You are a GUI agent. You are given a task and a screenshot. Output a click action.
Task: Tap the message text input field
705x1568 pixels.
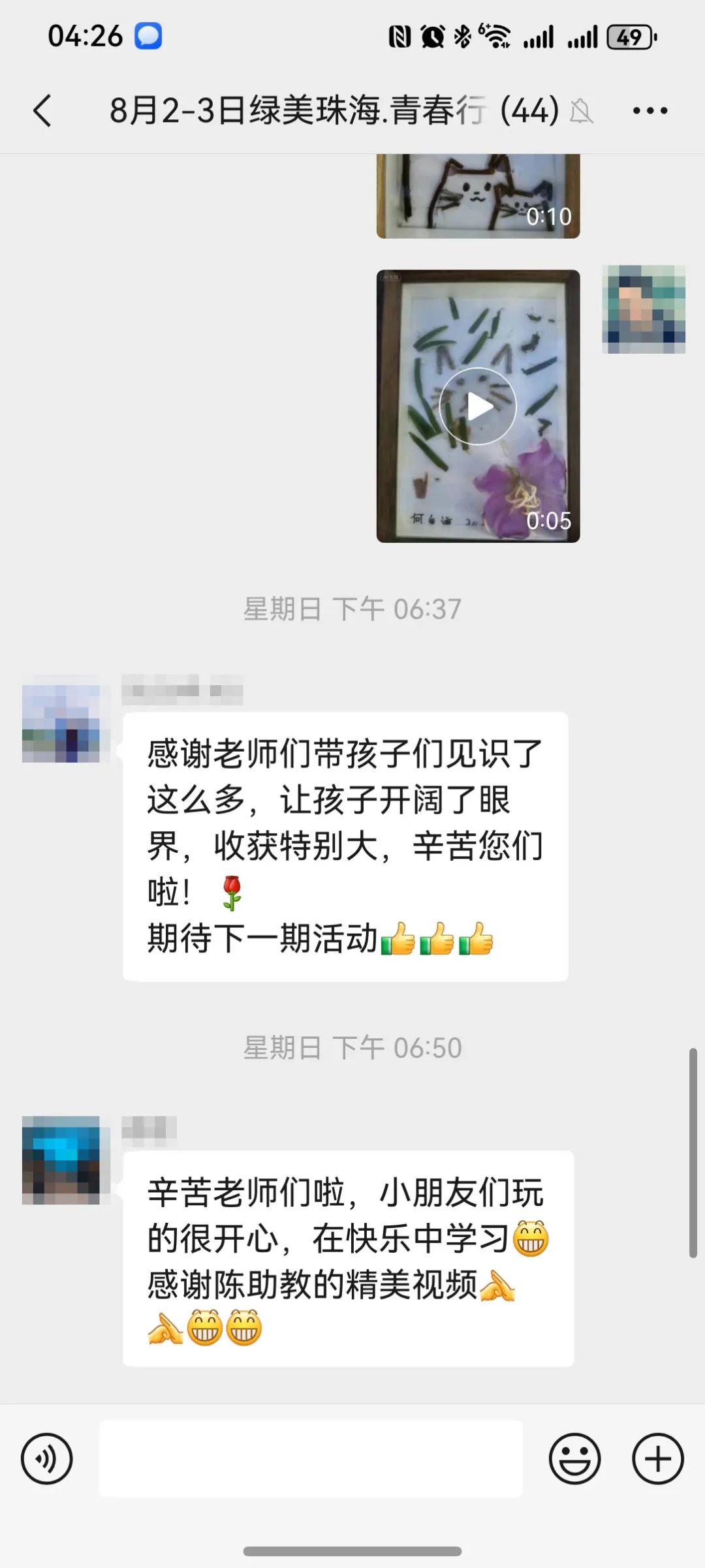coord(311,1458)
